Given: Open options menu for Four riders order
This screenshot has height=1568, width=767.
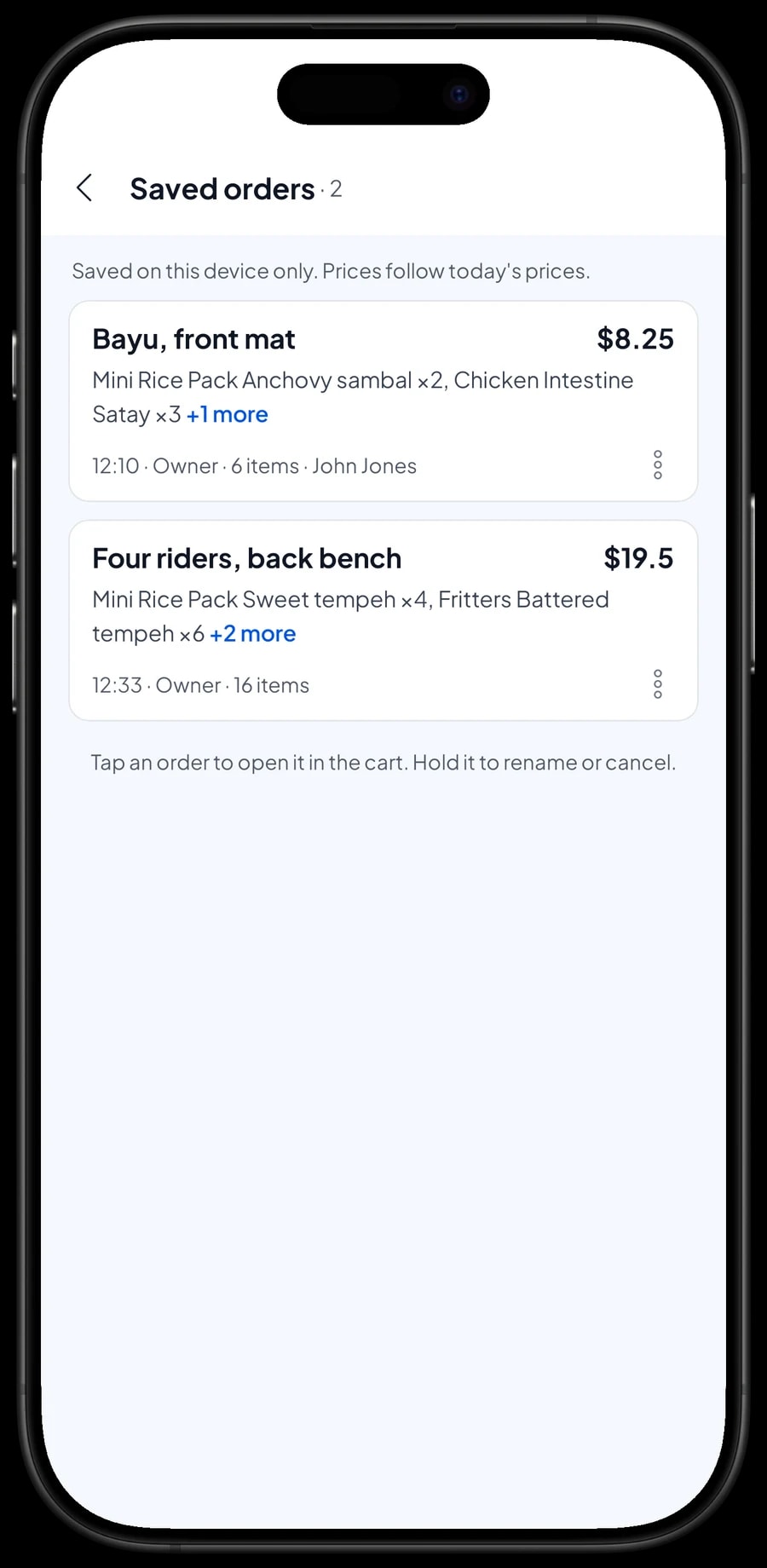Looking at the screenshot, I should [x=657, y=684].
